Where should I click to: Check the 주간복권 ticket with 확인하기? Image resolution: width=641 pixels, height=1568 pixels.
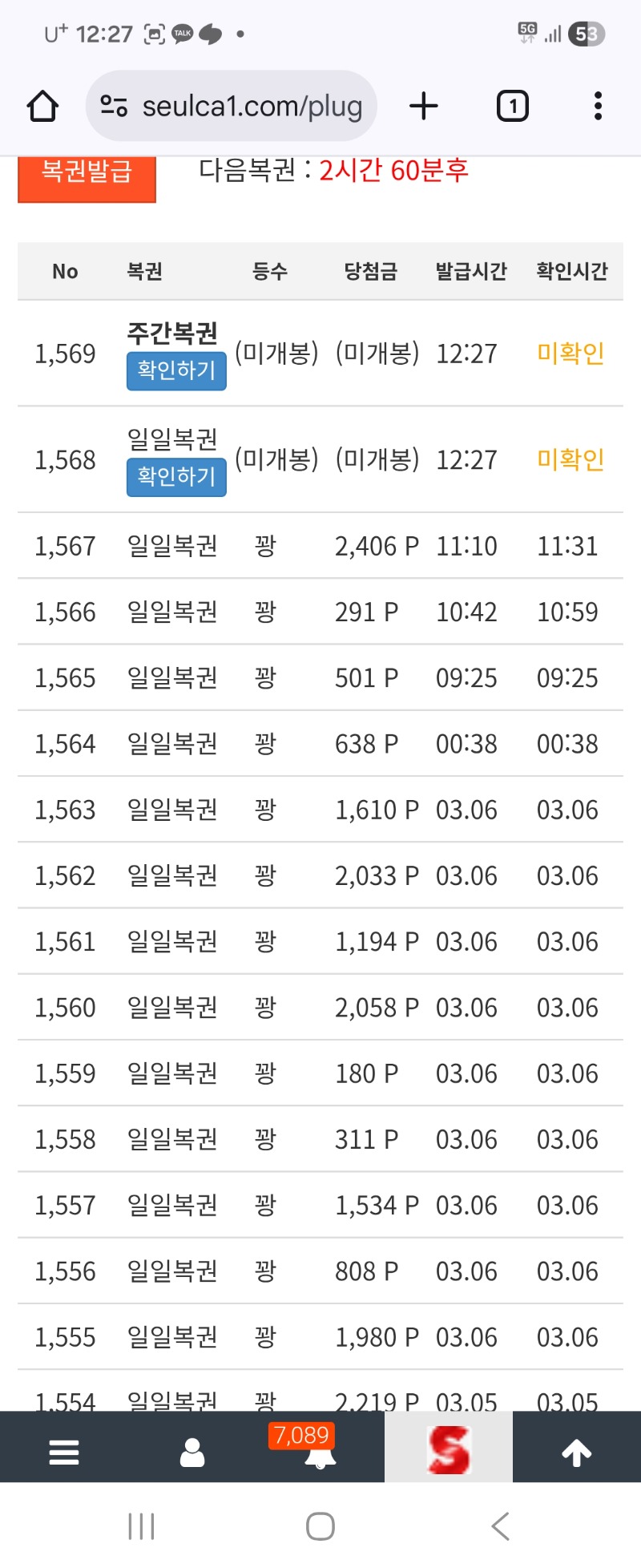pos(176,371)
